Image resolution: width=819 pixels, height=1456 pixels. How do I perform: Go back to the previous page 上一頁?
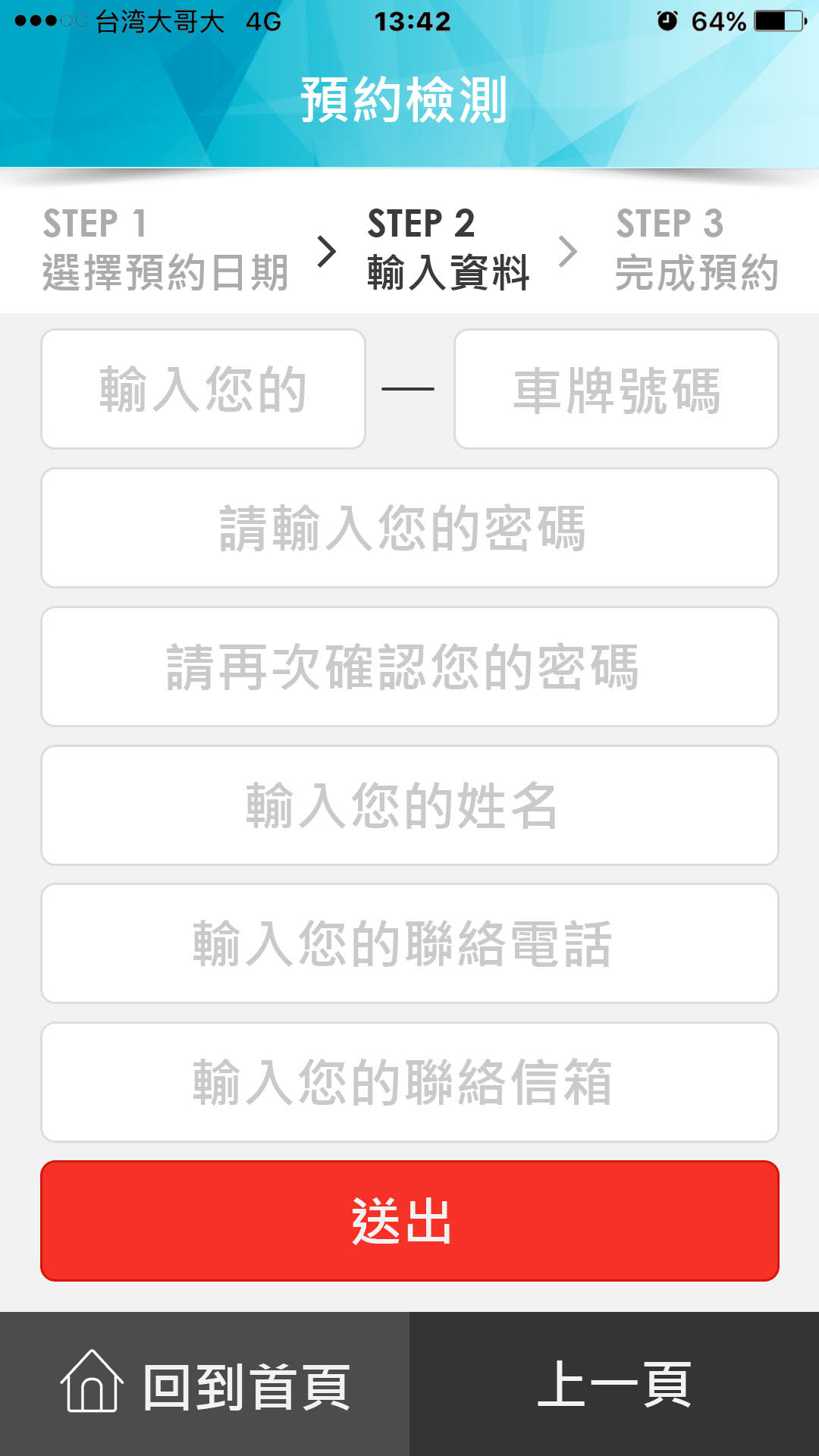614,1385
